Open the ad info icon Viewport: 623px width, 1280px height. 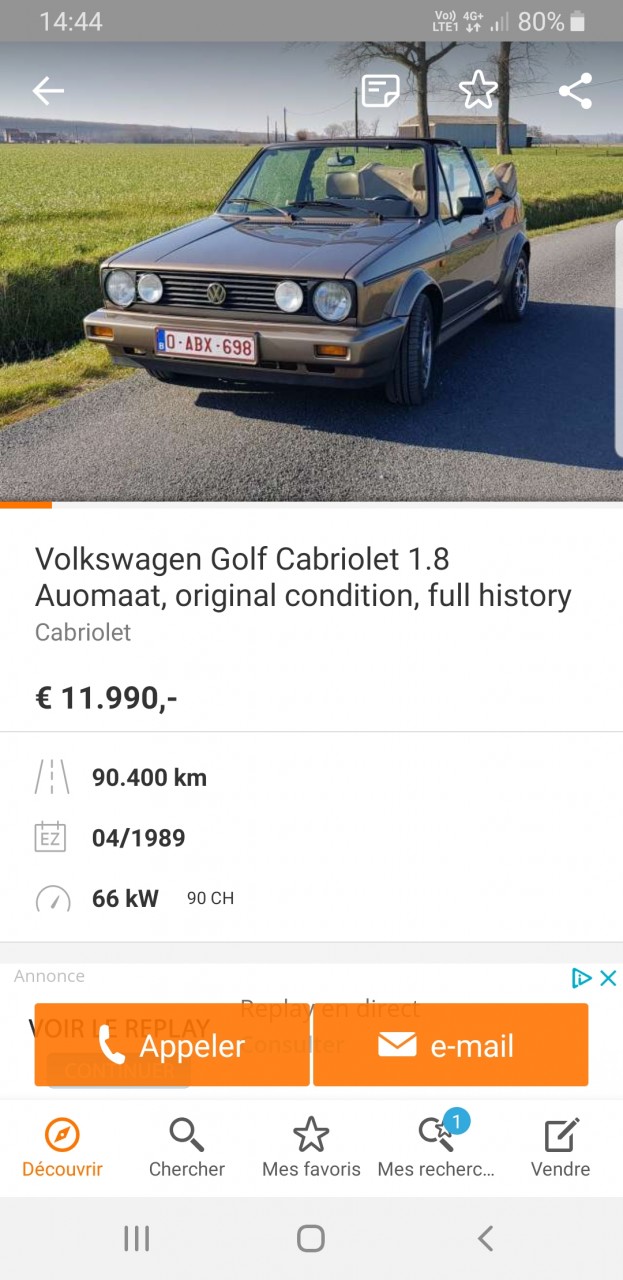tap(581, 978)
